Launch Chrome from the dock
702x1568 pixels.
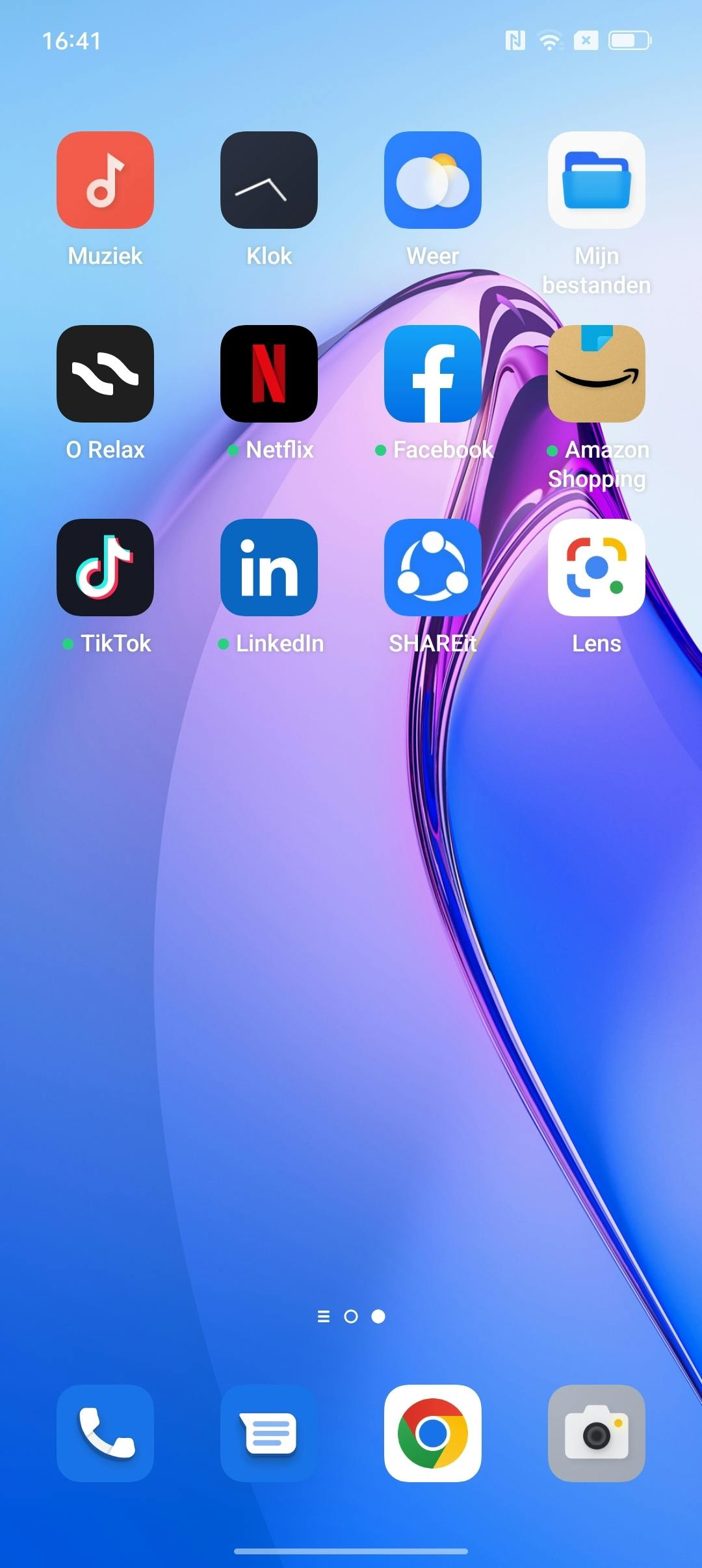433,1433
